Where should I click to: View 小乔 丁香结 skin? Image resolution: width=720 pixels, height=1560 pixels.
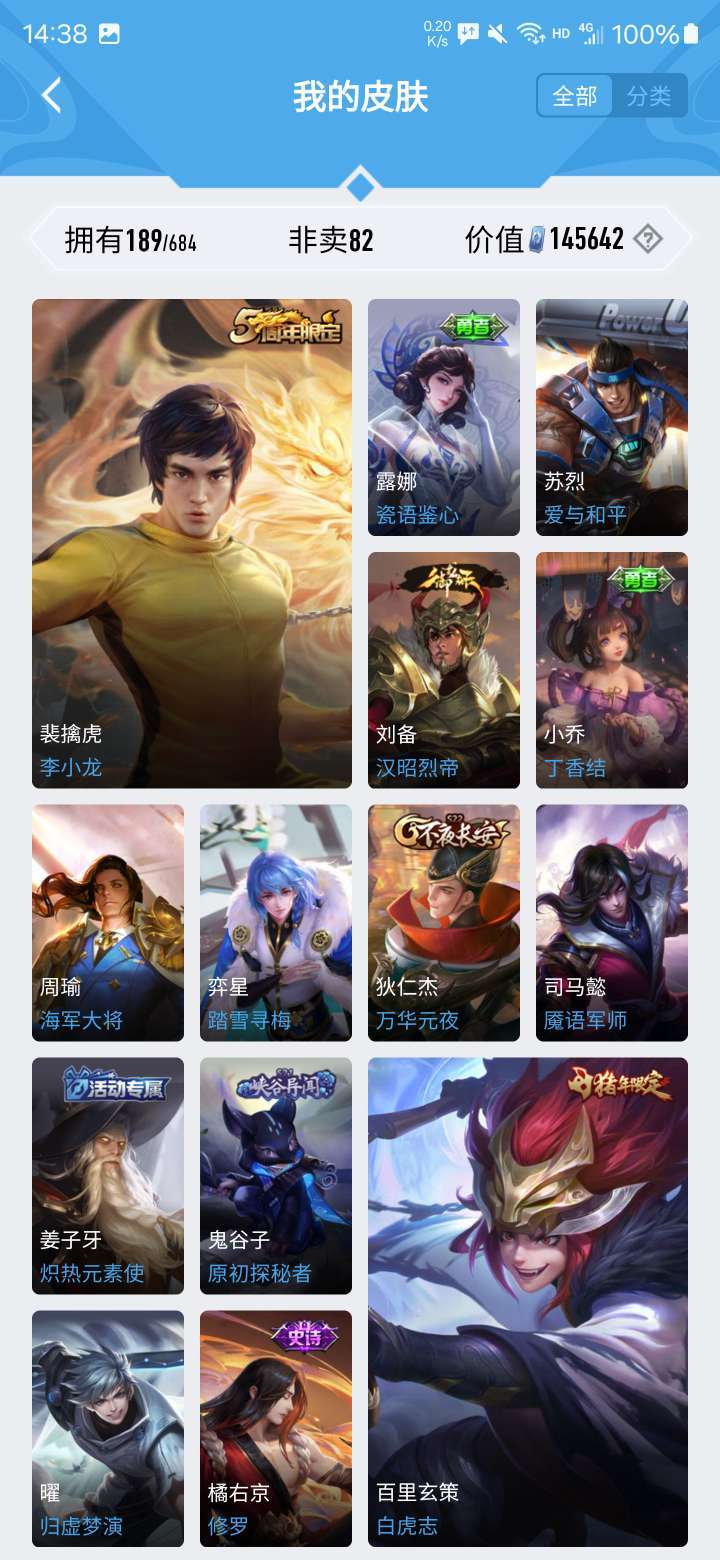point(612,670)
